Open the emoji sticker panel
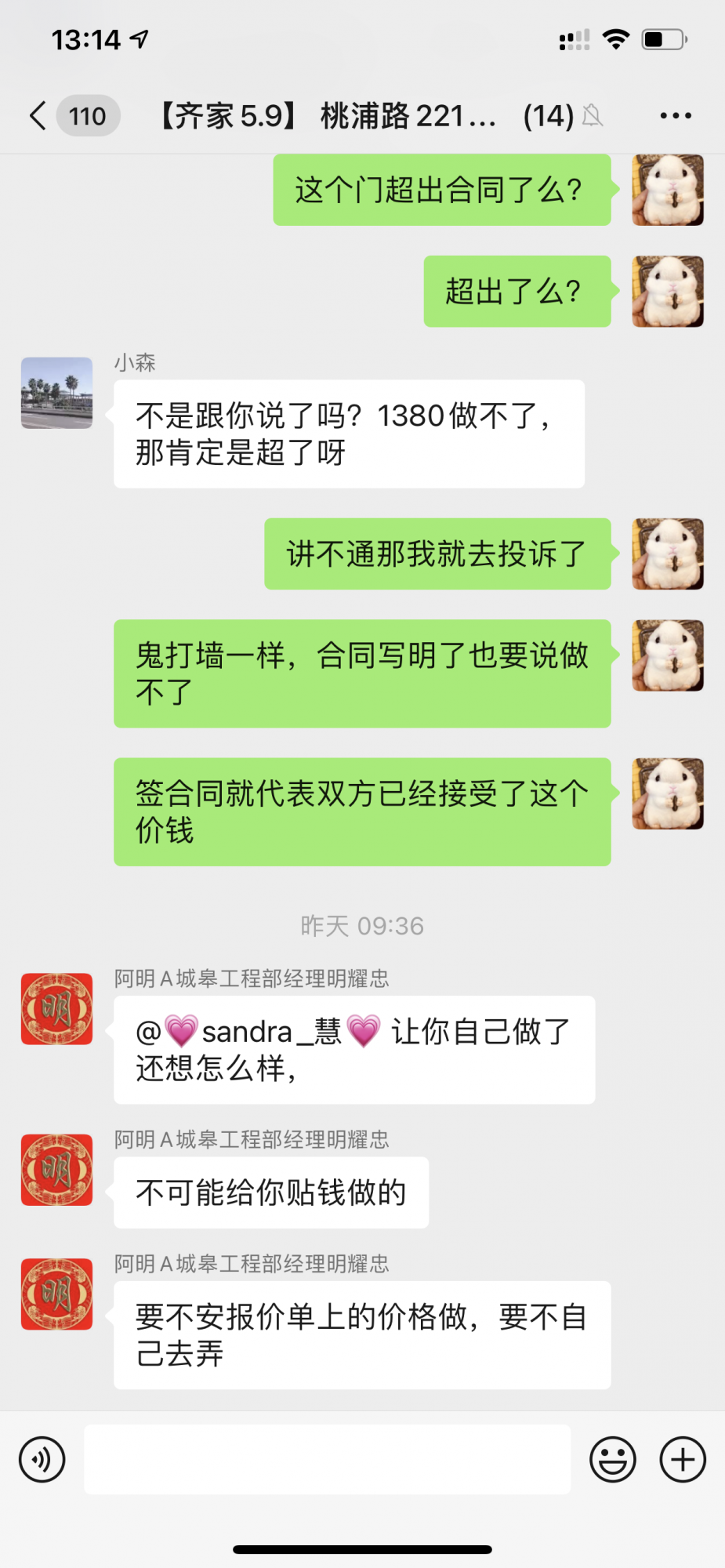The height and width of the screenshot is (1568, 725). (x=612, y=1459)
